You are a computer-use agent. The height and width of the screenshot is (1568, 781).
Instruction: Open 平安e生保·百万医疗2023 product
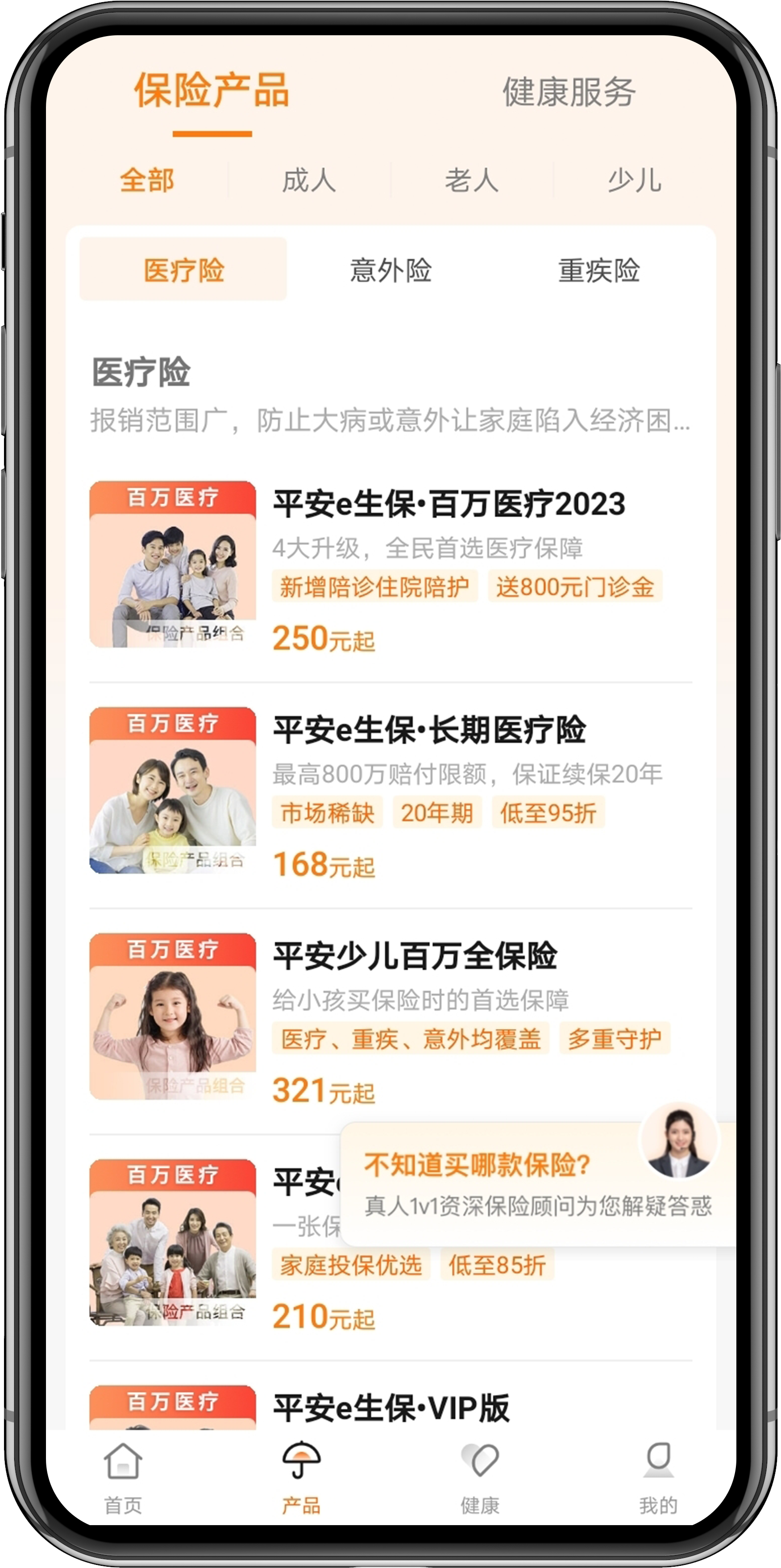(x=449, y=505)
